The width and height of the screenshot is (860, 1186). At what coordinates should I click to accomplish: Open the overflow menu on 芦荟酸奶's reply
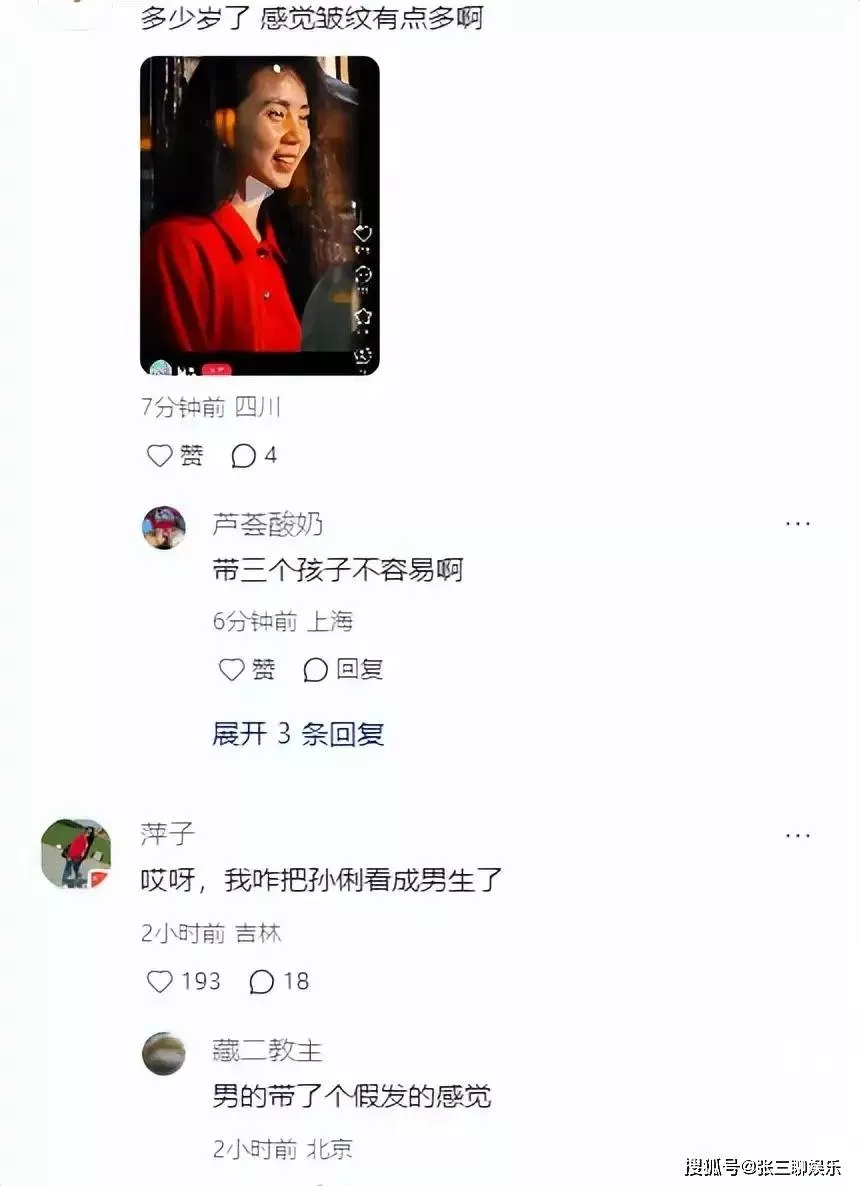797,523
